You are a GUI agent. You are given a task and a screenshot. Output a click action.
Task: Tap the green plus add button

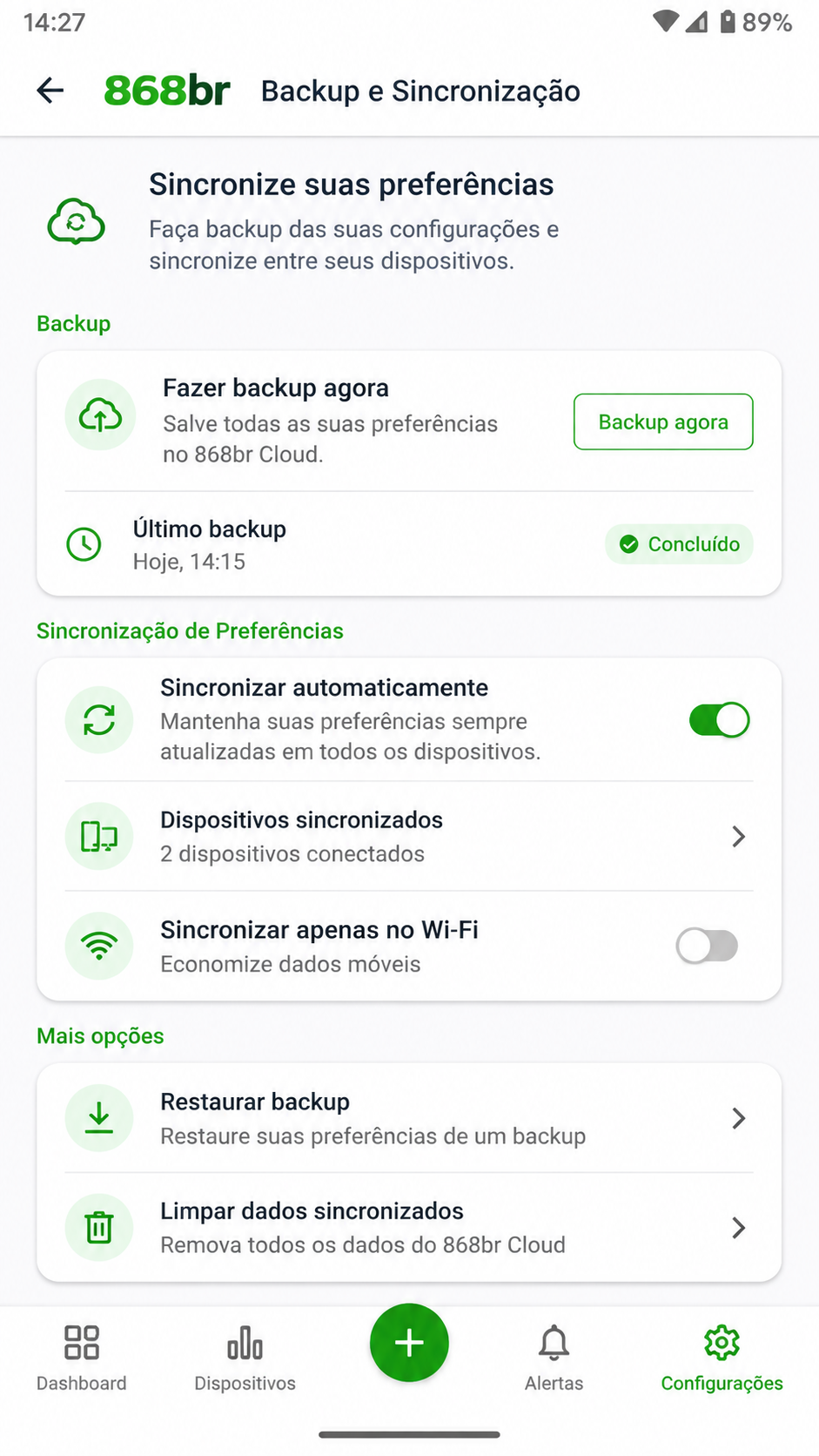point(409,1343)
